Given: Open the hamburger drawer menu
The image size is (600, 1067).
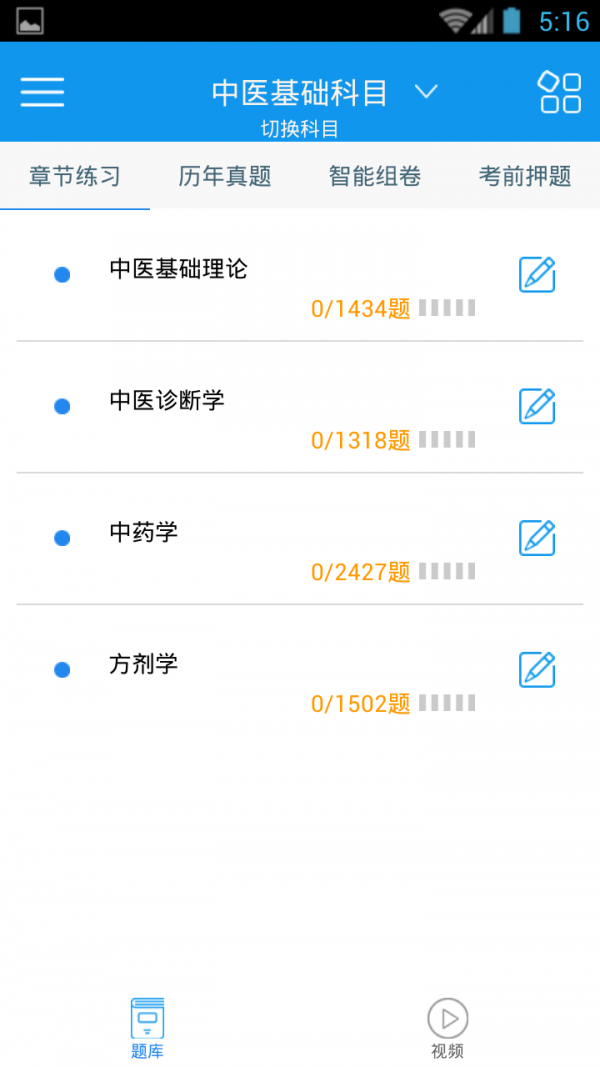Looking at the screenshot, I should pyautogui.click(x=42, y=92).
